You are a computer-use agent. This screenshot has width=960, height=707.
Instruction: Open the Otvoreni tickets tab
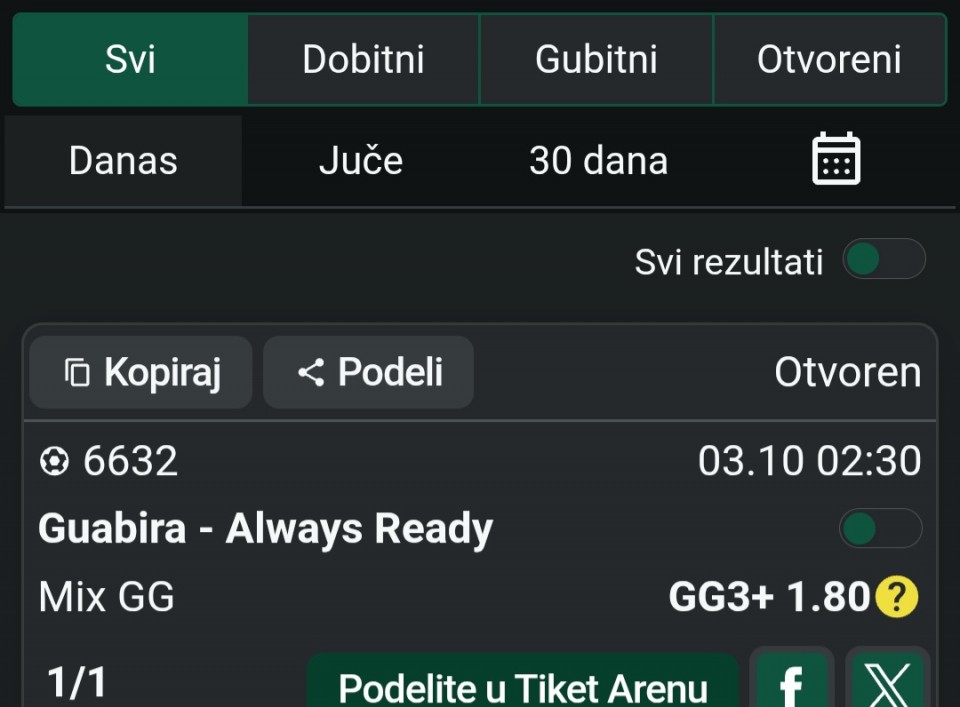pos(829,60)
